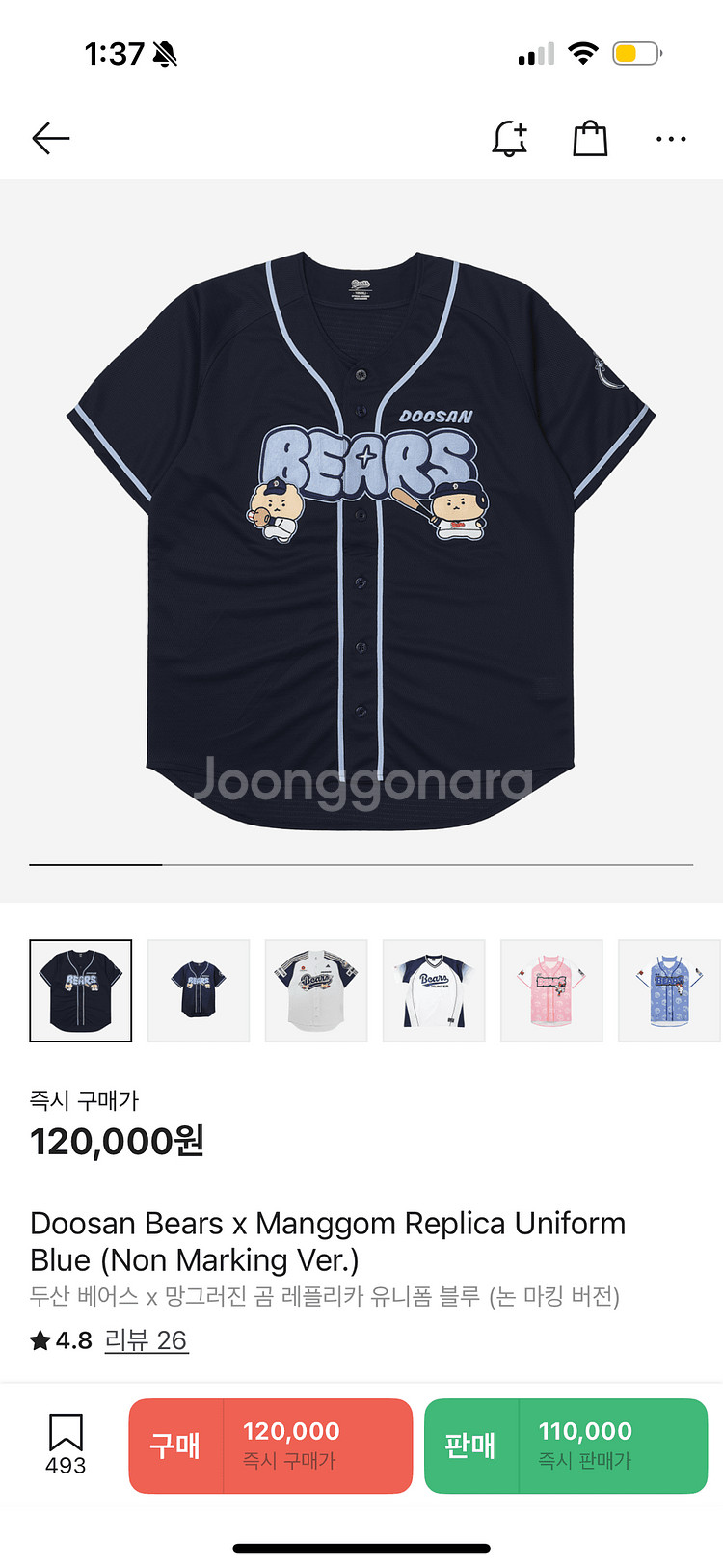
Task: Select the white and navy jersey thumbnail
Action: point(434,990)
